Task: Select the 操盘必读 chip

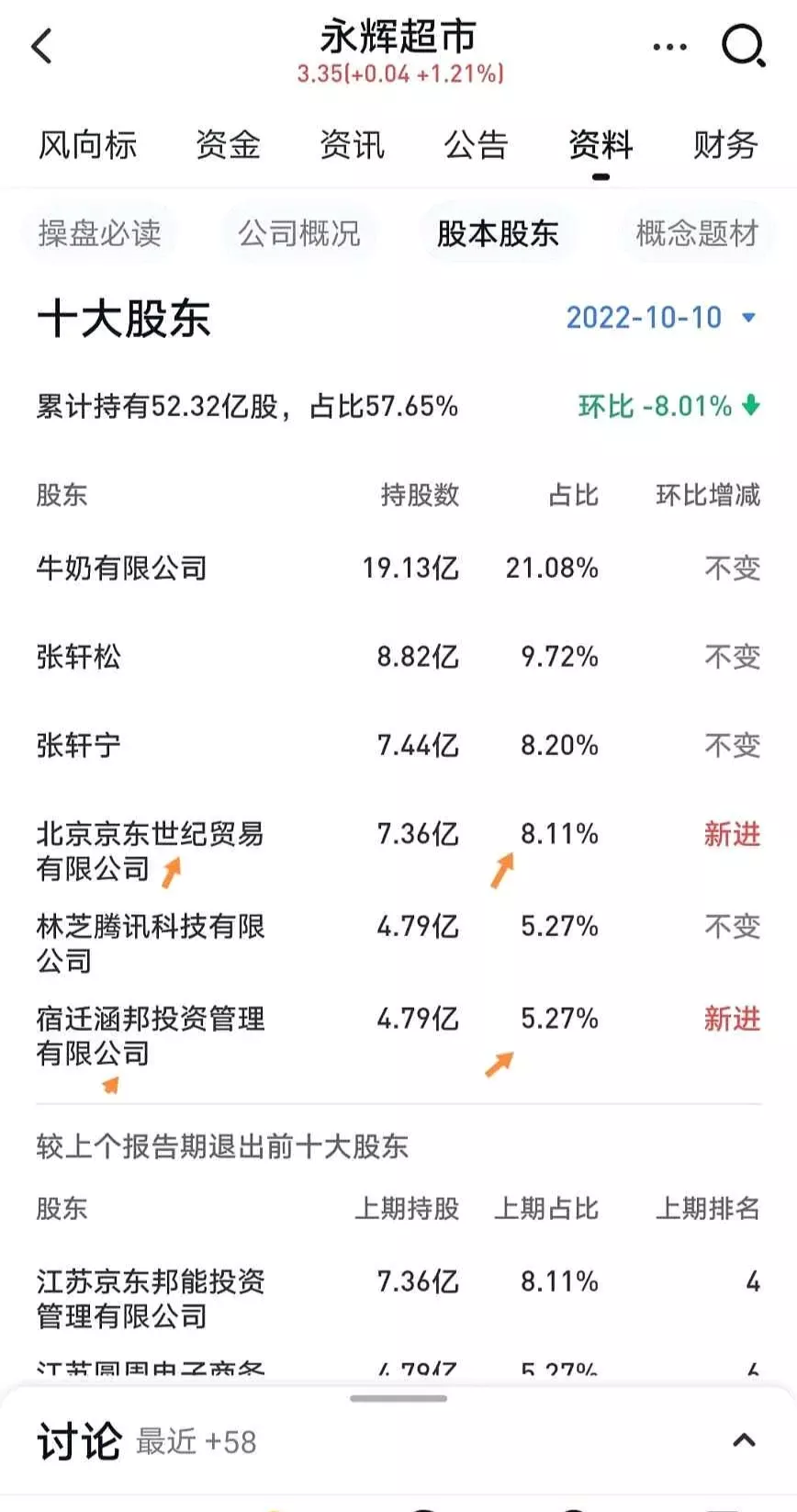Action: 99,233
